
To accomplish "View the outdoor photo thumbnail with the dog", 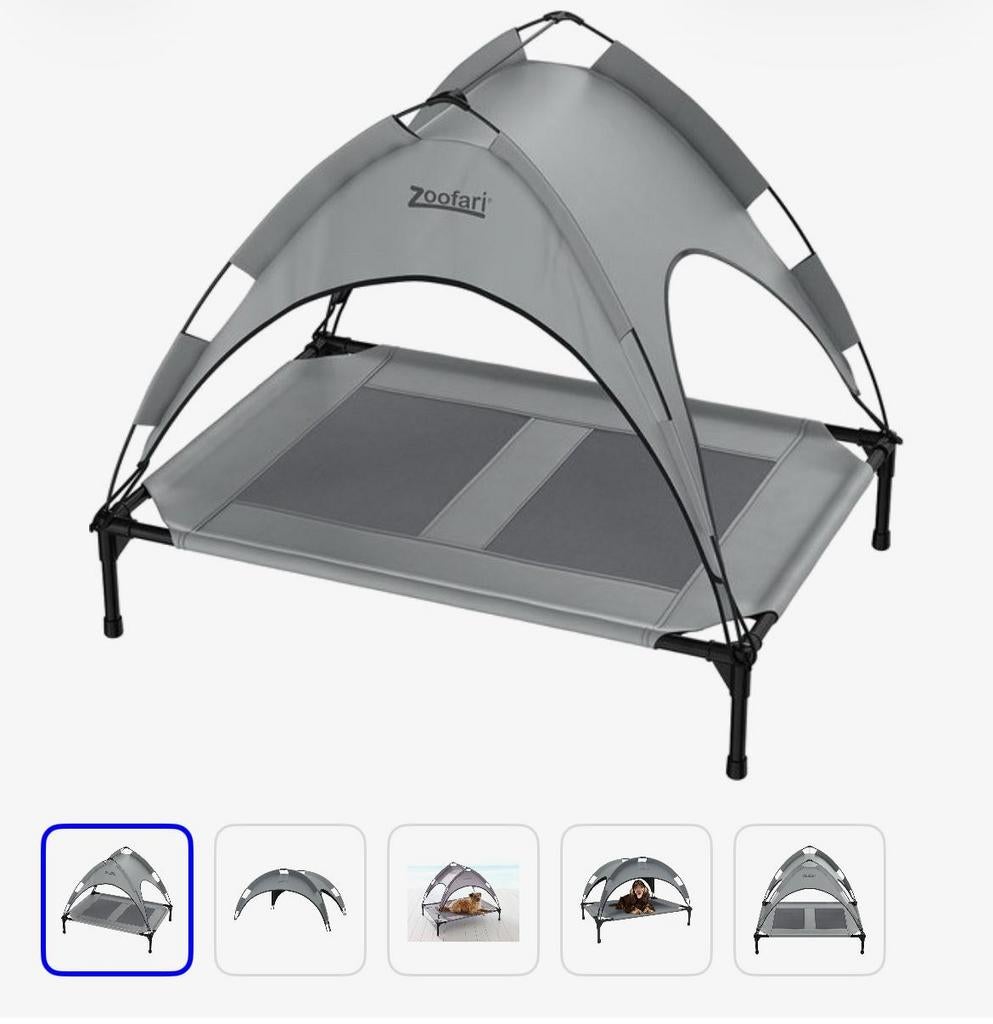I will coord(463,899).
